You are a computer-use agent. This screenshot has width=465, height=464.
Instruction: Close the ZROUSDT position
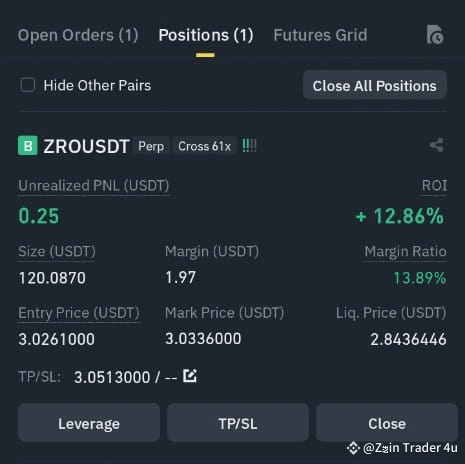point(387,423)
